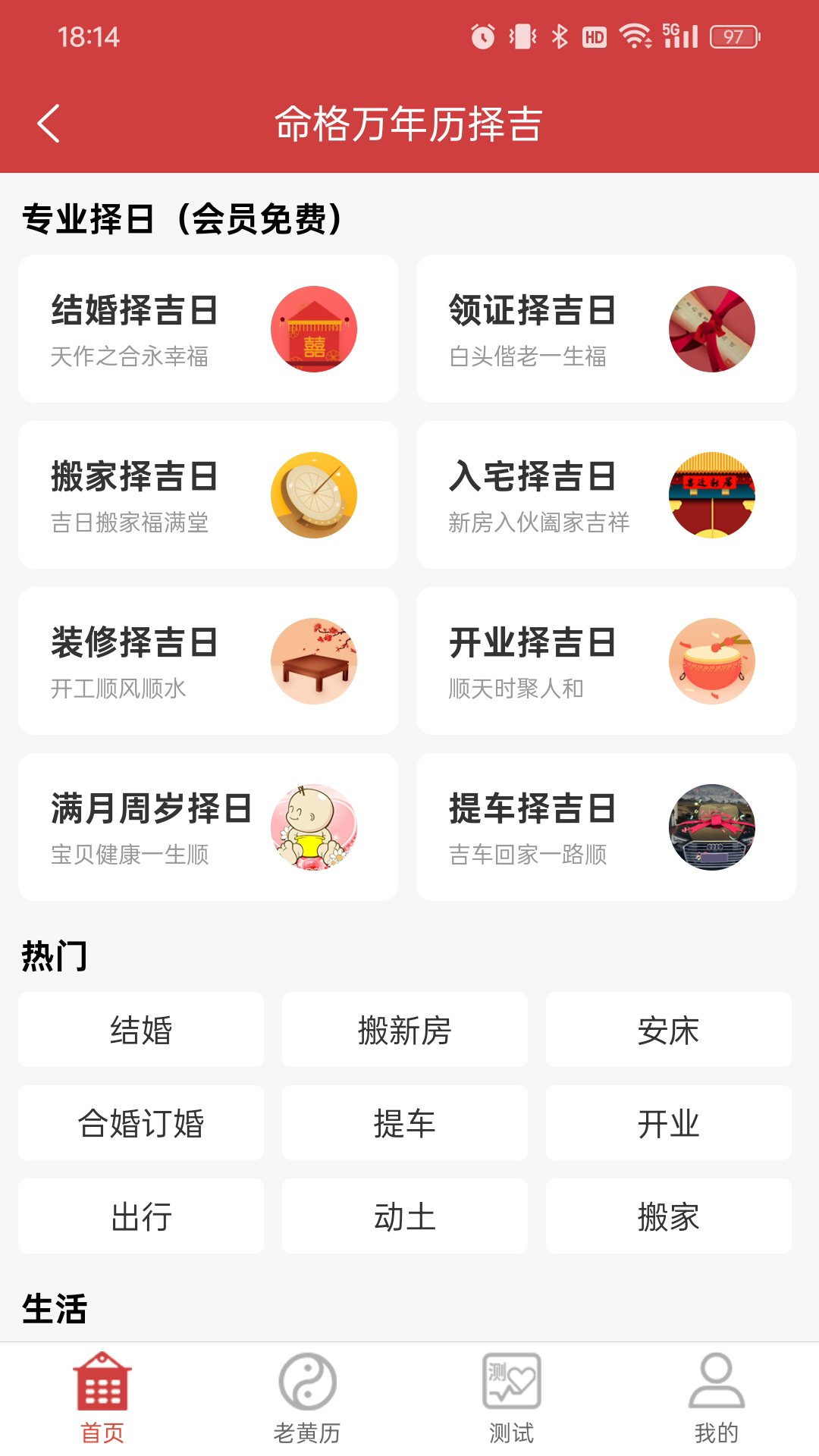Tap the 合婚订婚 button

coord(140,1123)
